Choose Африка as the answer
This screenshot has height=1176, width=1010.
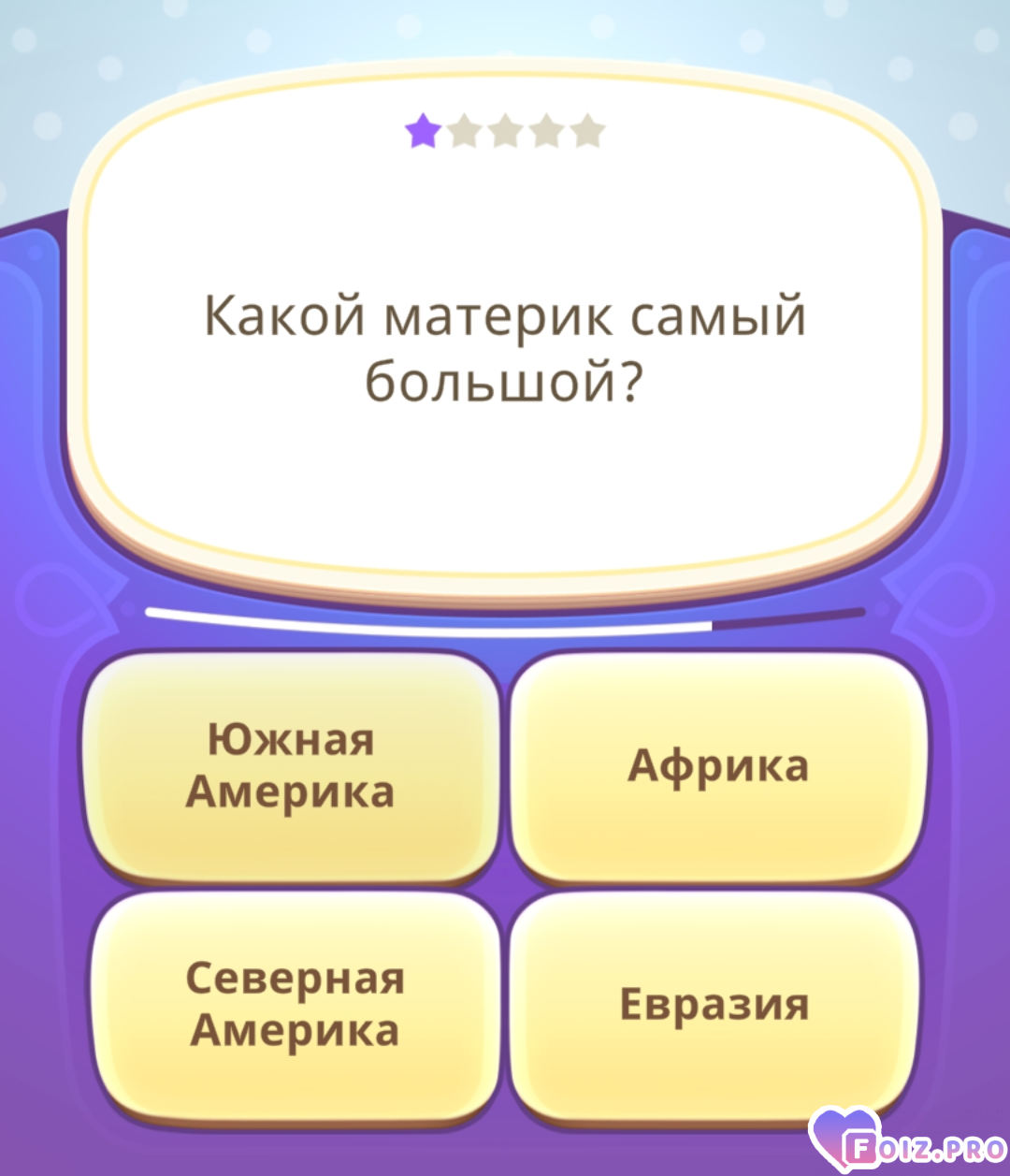click(x=717, y=766)
